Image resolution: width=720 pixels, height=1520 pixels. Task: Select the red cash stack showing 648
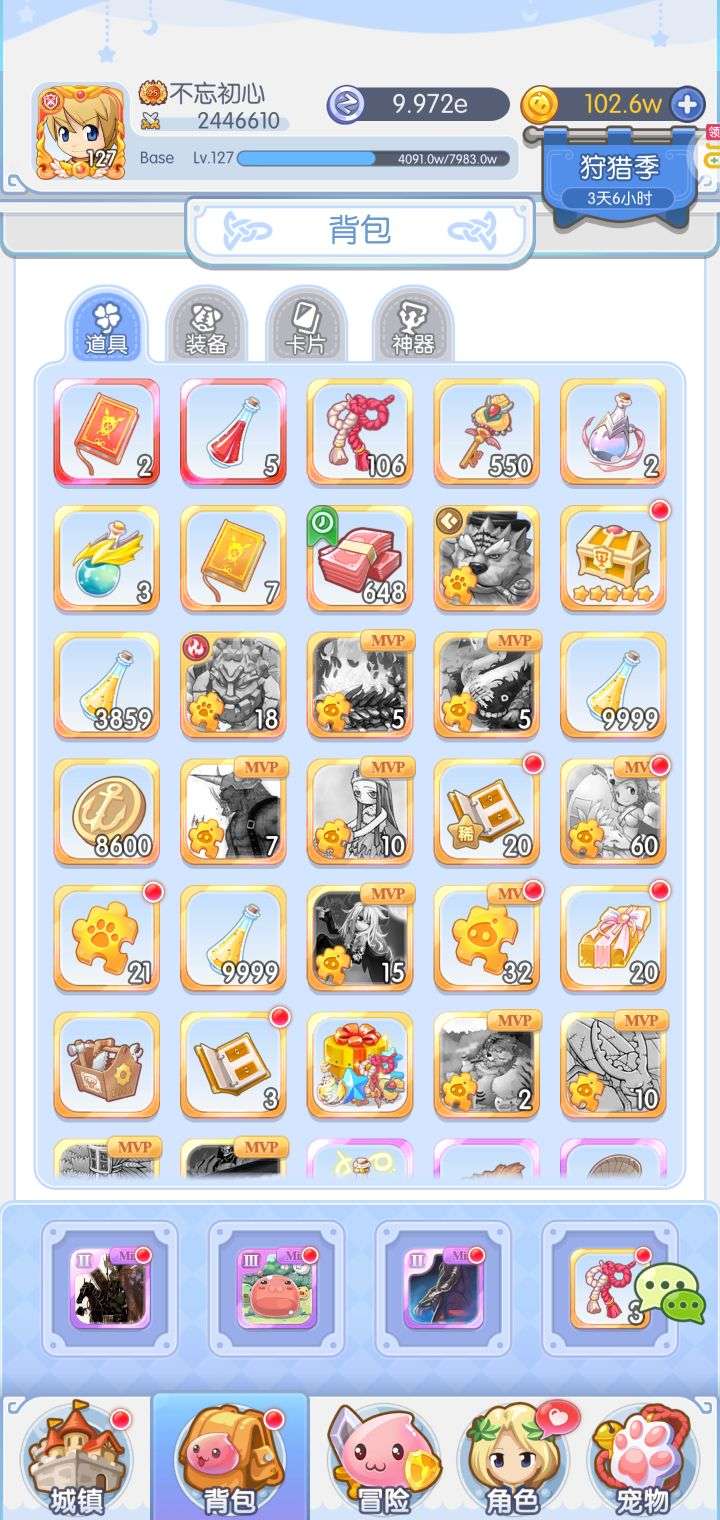[x=360, y=558]
